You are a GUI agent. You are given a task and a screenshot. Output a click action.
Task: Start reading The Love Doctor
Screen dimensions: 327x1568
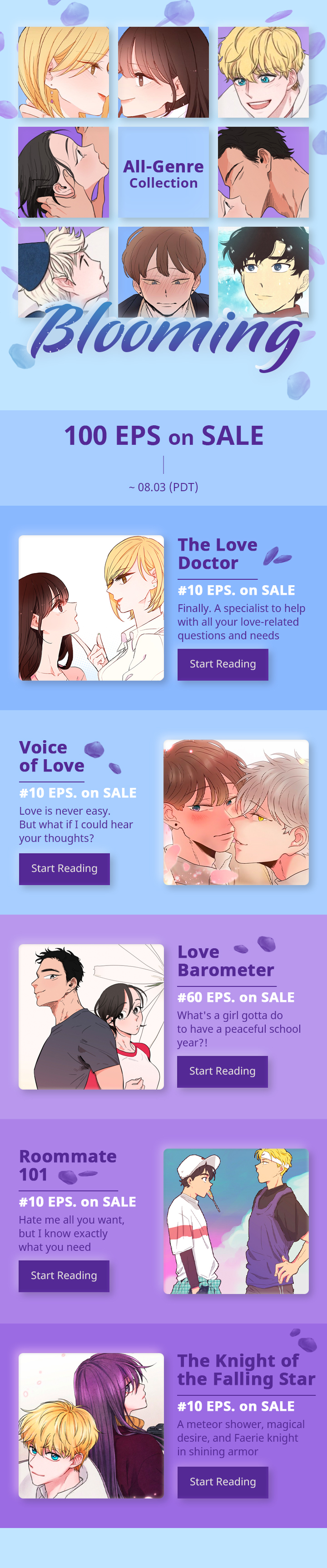click(222, 664)
